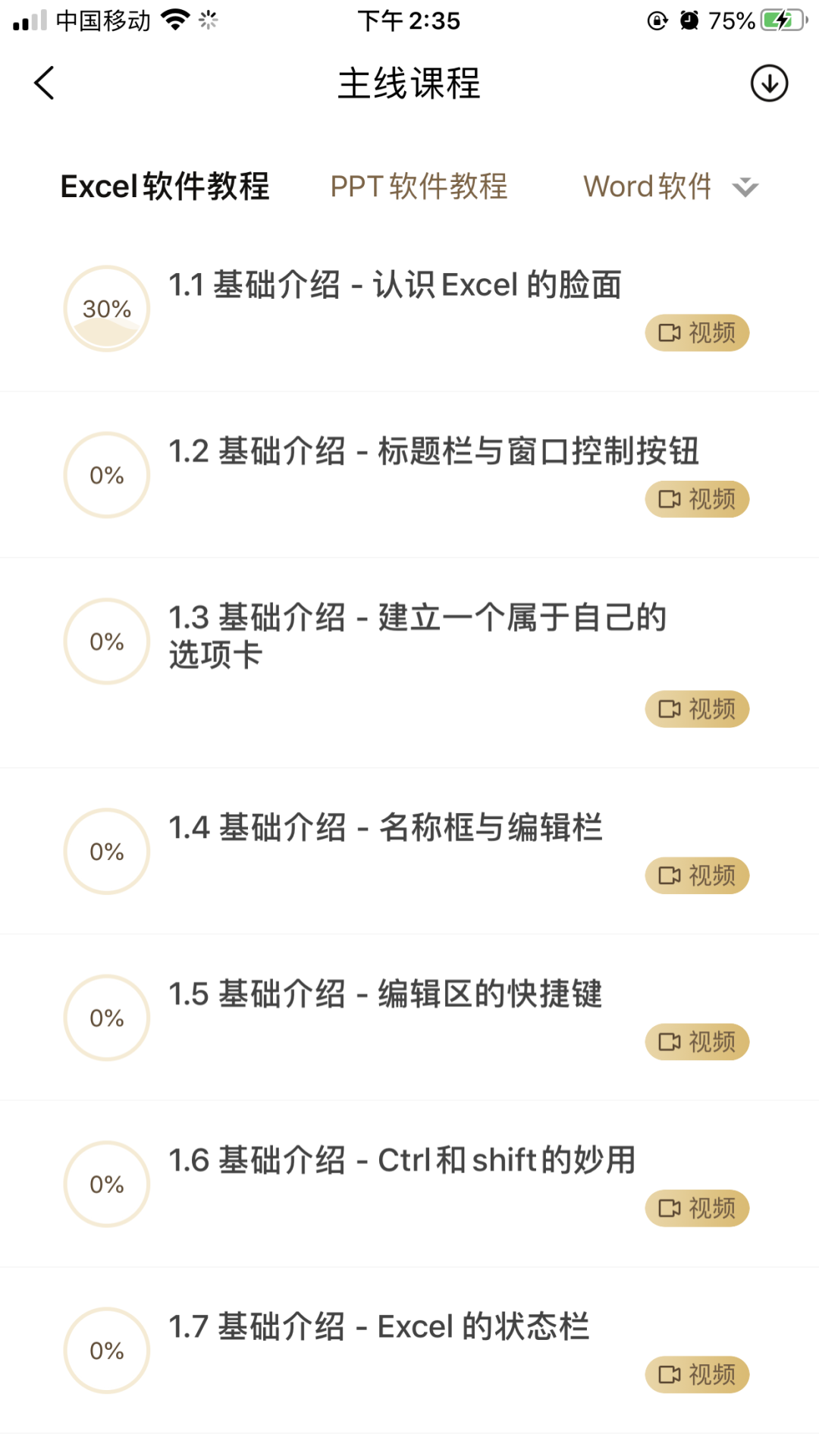This screenshot has width=819, height=1456.
Task: Open the download icon in header
Action: point(769,83)
